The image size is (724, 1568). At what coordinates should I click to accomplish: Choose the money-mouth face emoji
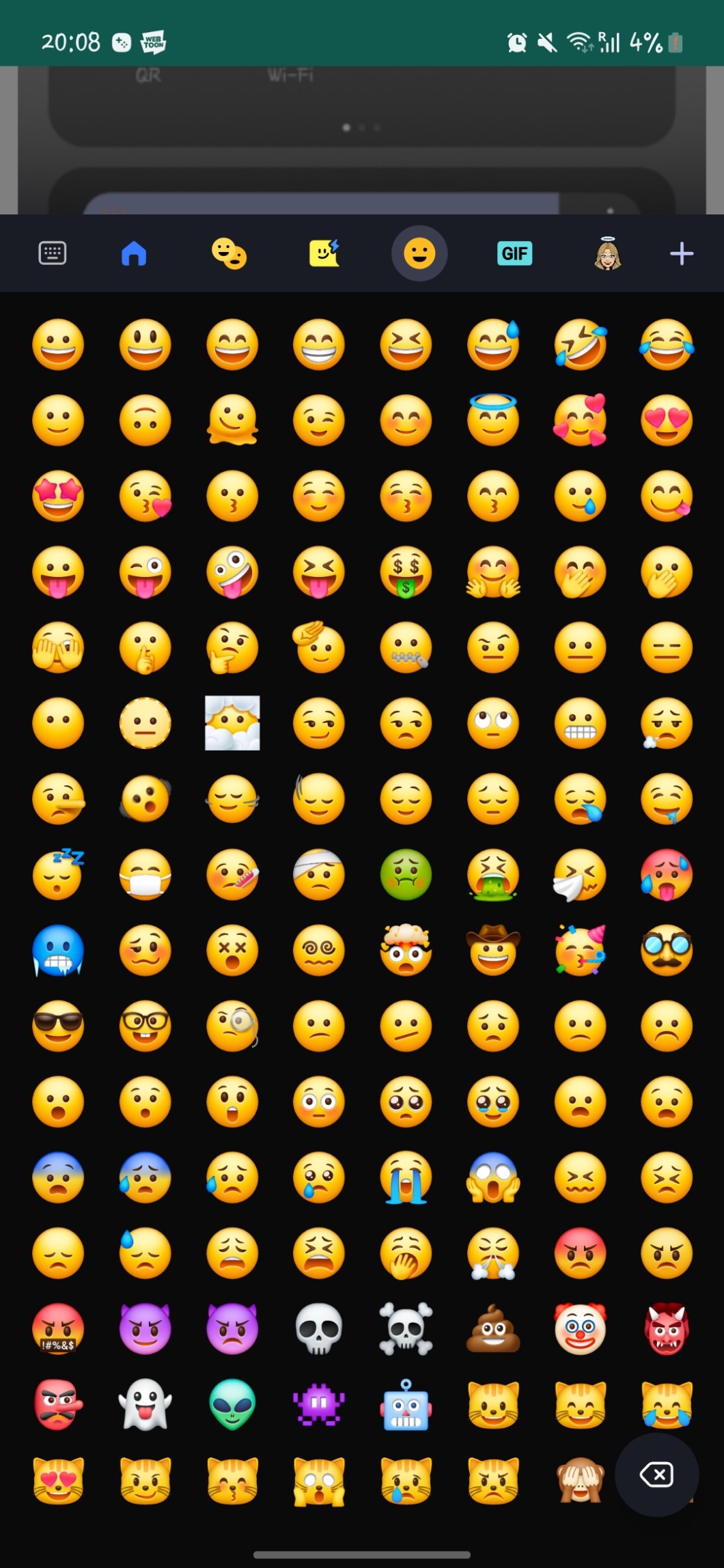(x=406, y=572)
